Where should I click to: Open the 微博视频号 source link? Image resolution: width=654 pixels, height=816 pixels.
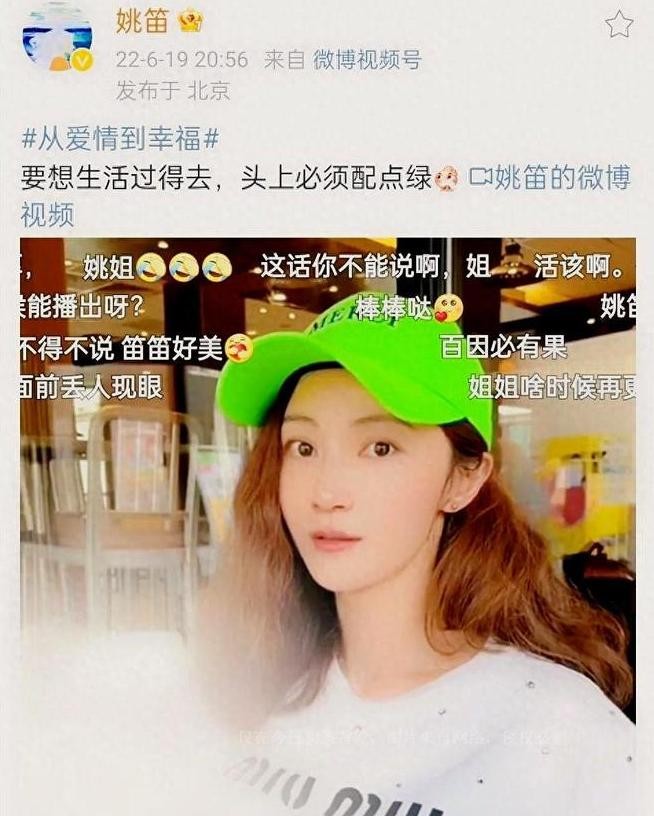tap(366, 60)
